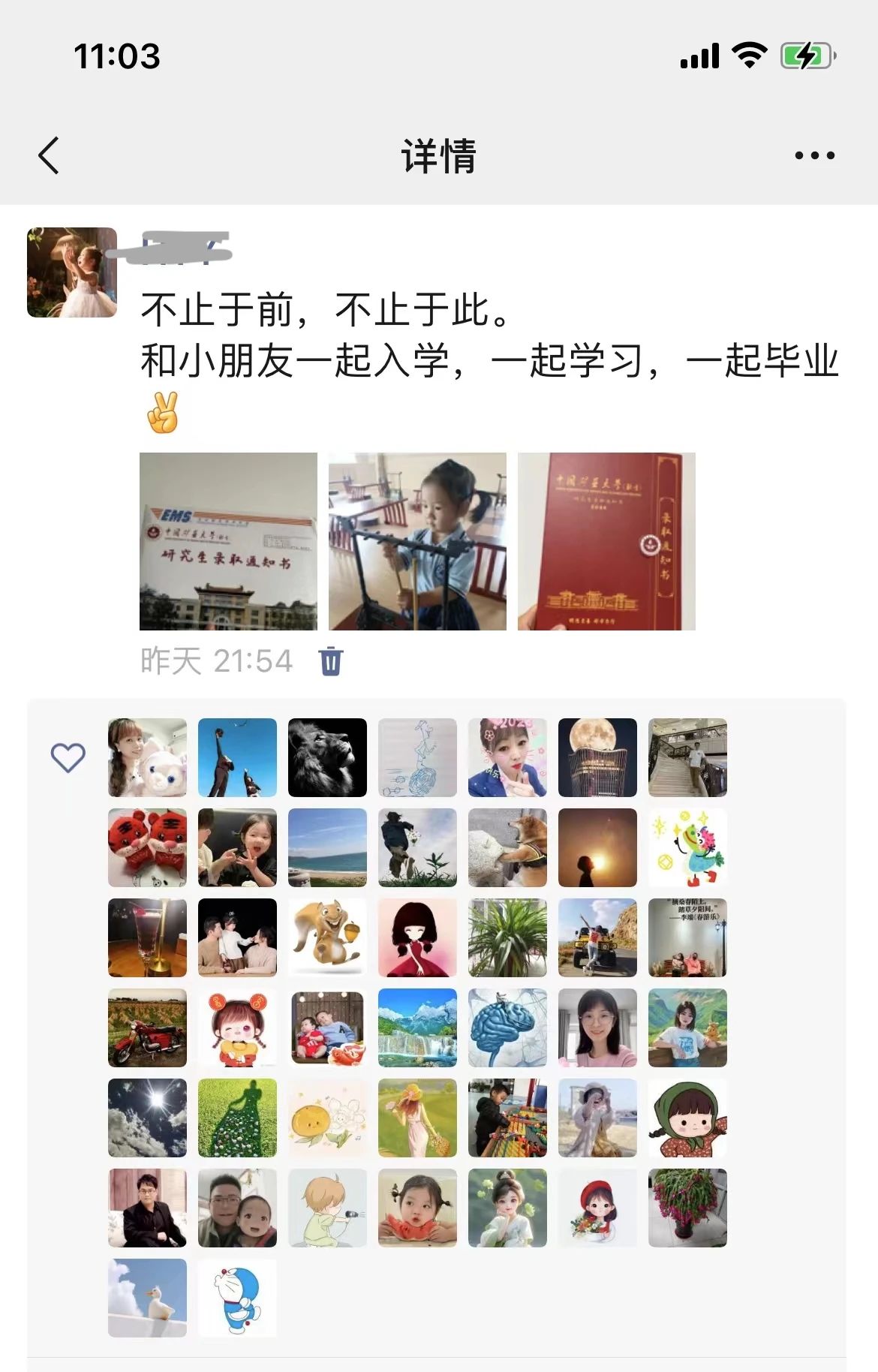Open liker with full moon building avatar

(597, 757)
